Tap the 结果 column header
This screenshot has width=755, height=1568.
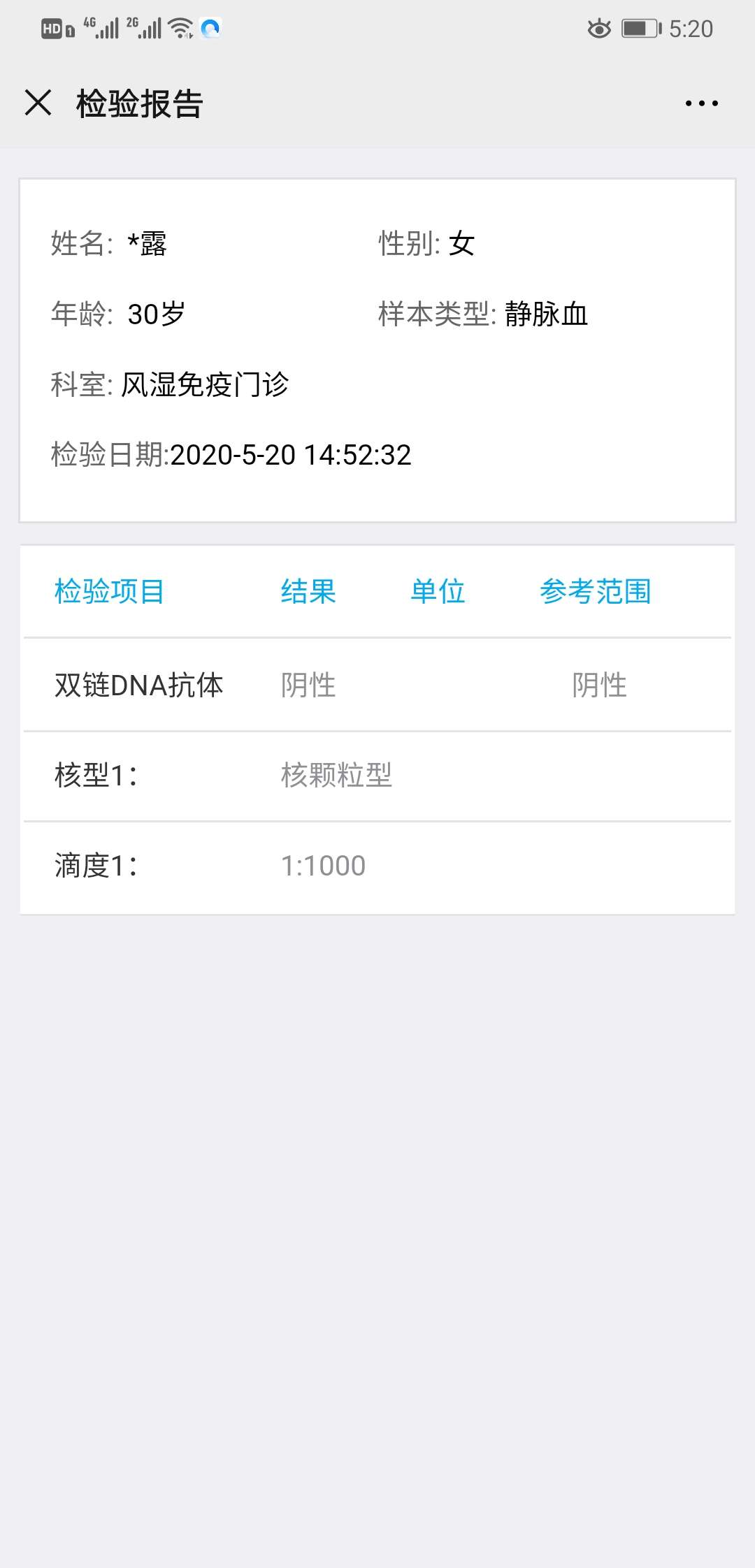click(308, 591)
